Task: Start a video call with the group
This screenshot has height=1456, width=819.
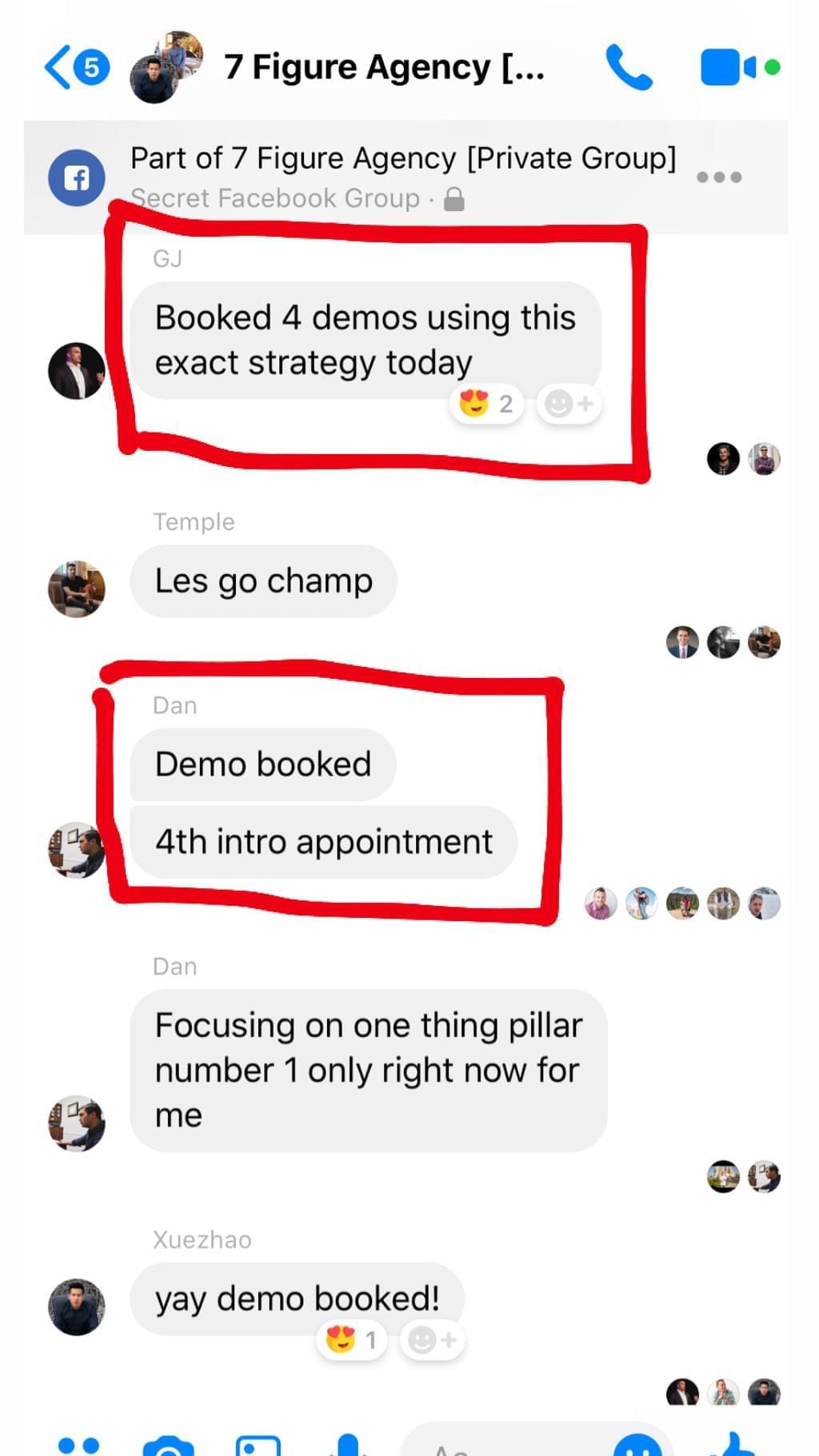Action: click(x=728, y=67)
